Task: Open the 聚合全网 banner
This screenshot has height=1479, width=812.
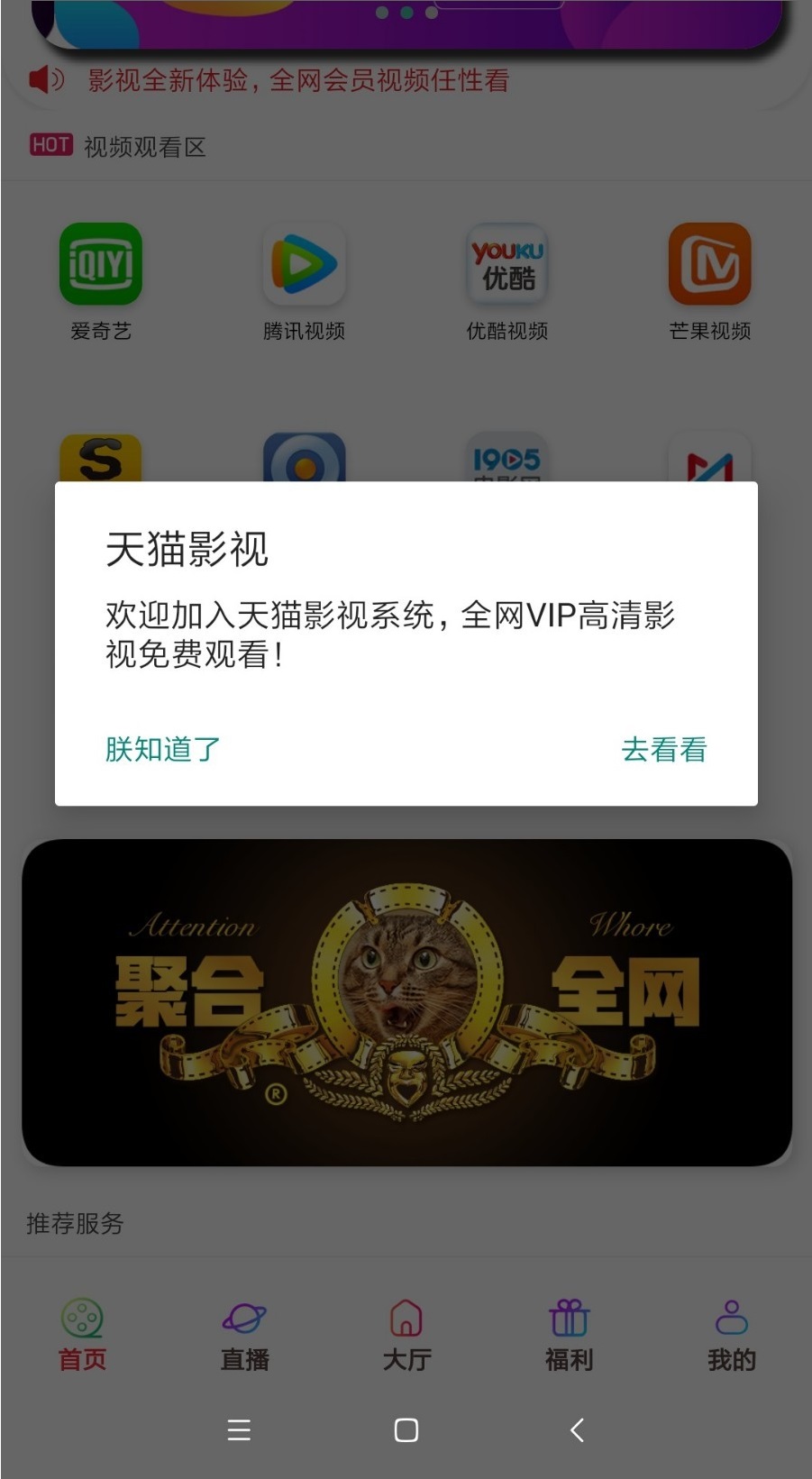Action: coord(406,1002)
